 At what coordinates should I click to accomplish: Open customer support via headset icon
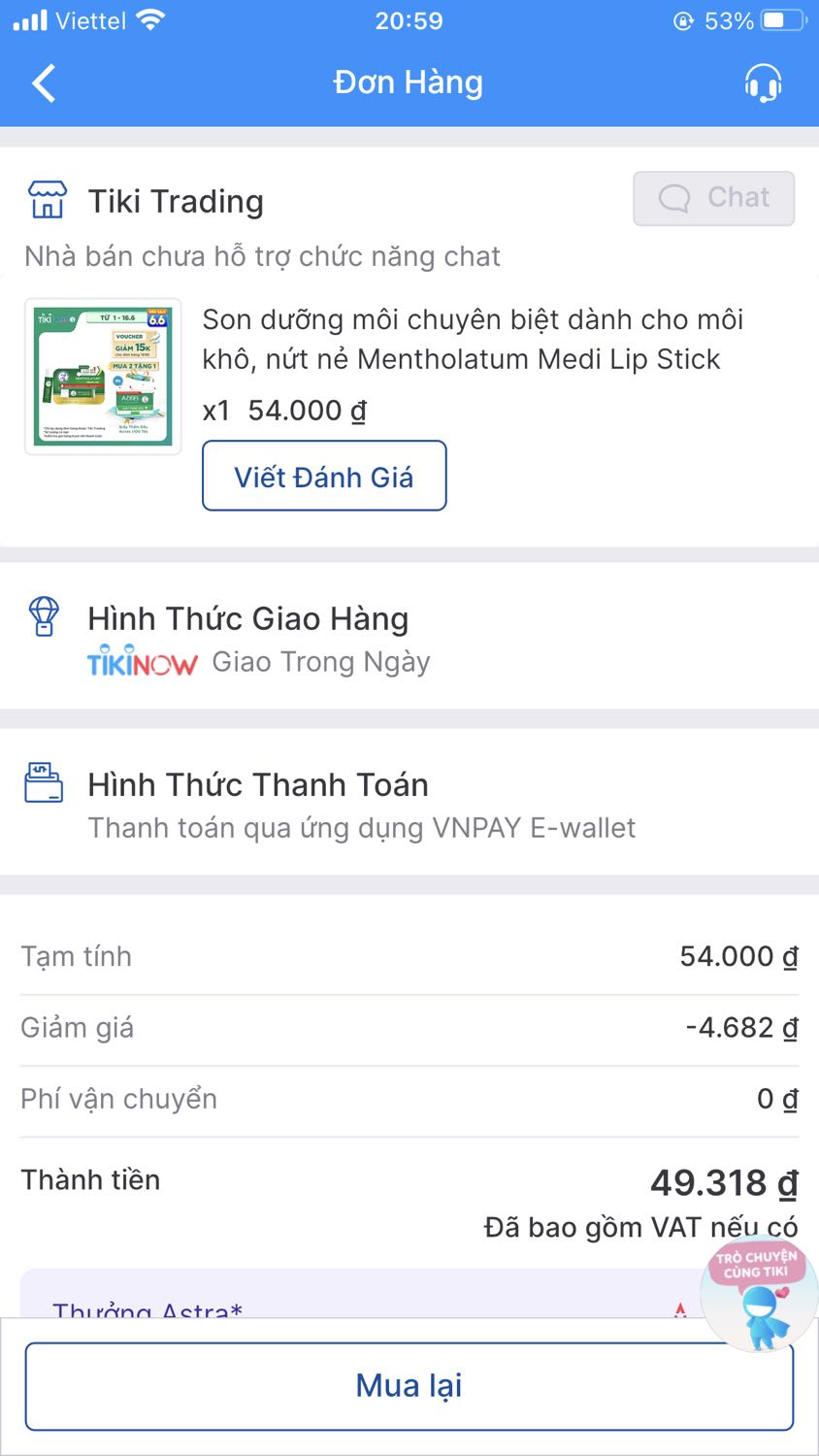(x=763, y=83)
